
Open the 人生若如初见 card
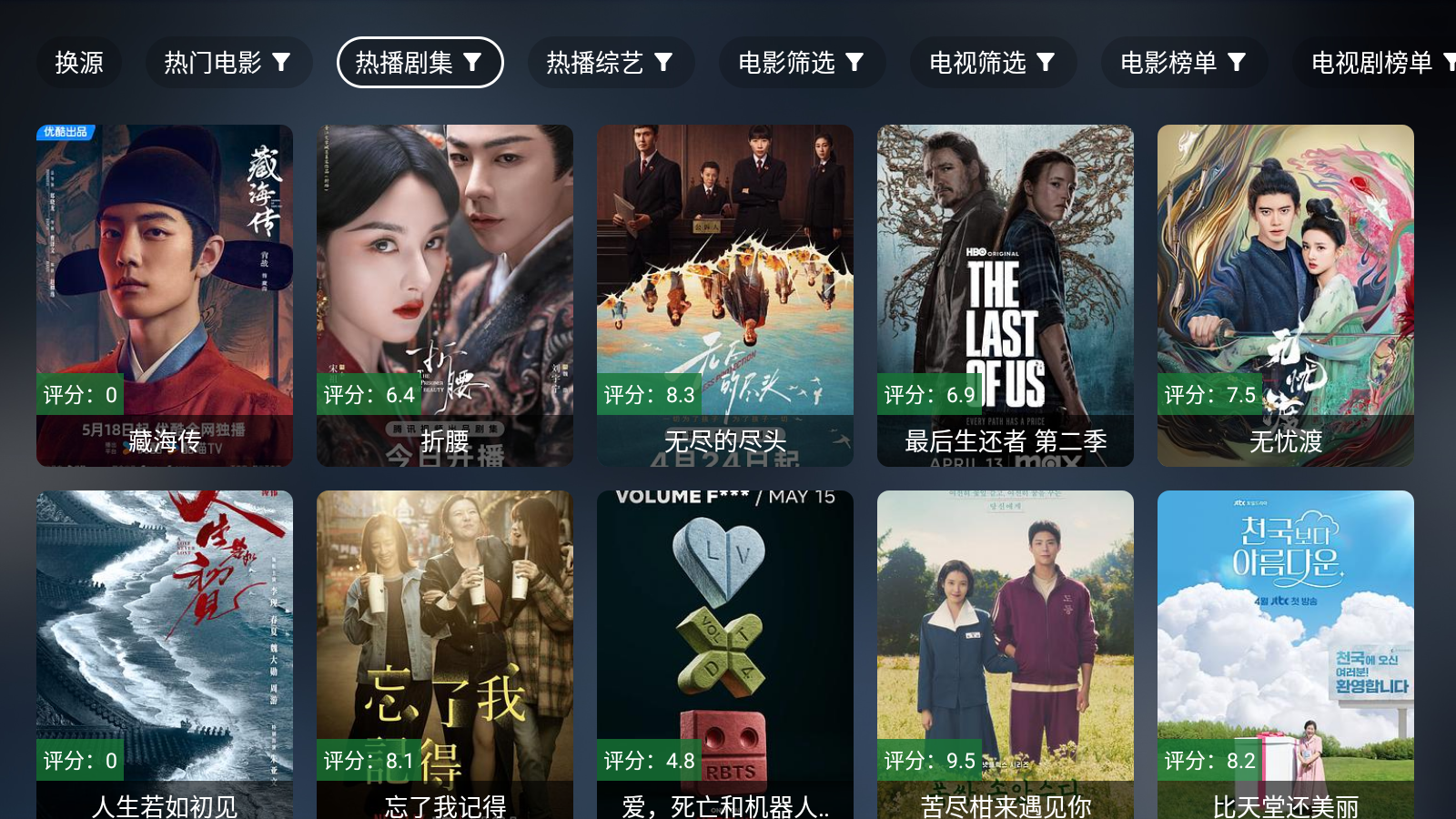tap(165, 653)
